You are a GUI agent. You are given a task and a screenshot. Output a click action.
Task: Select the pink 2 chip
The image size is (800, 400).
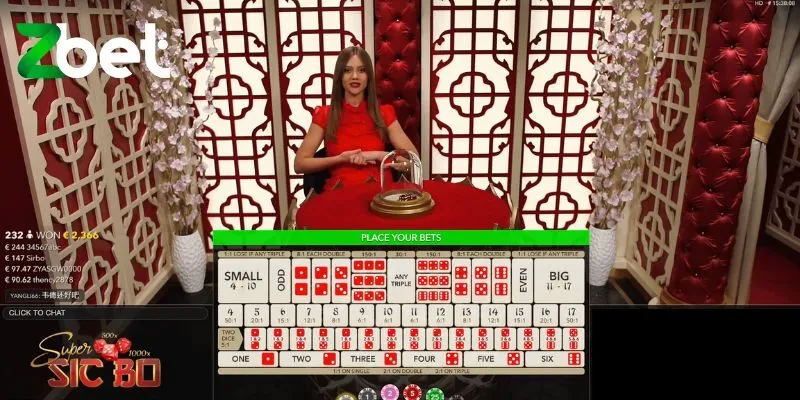(x=389, y=395)
